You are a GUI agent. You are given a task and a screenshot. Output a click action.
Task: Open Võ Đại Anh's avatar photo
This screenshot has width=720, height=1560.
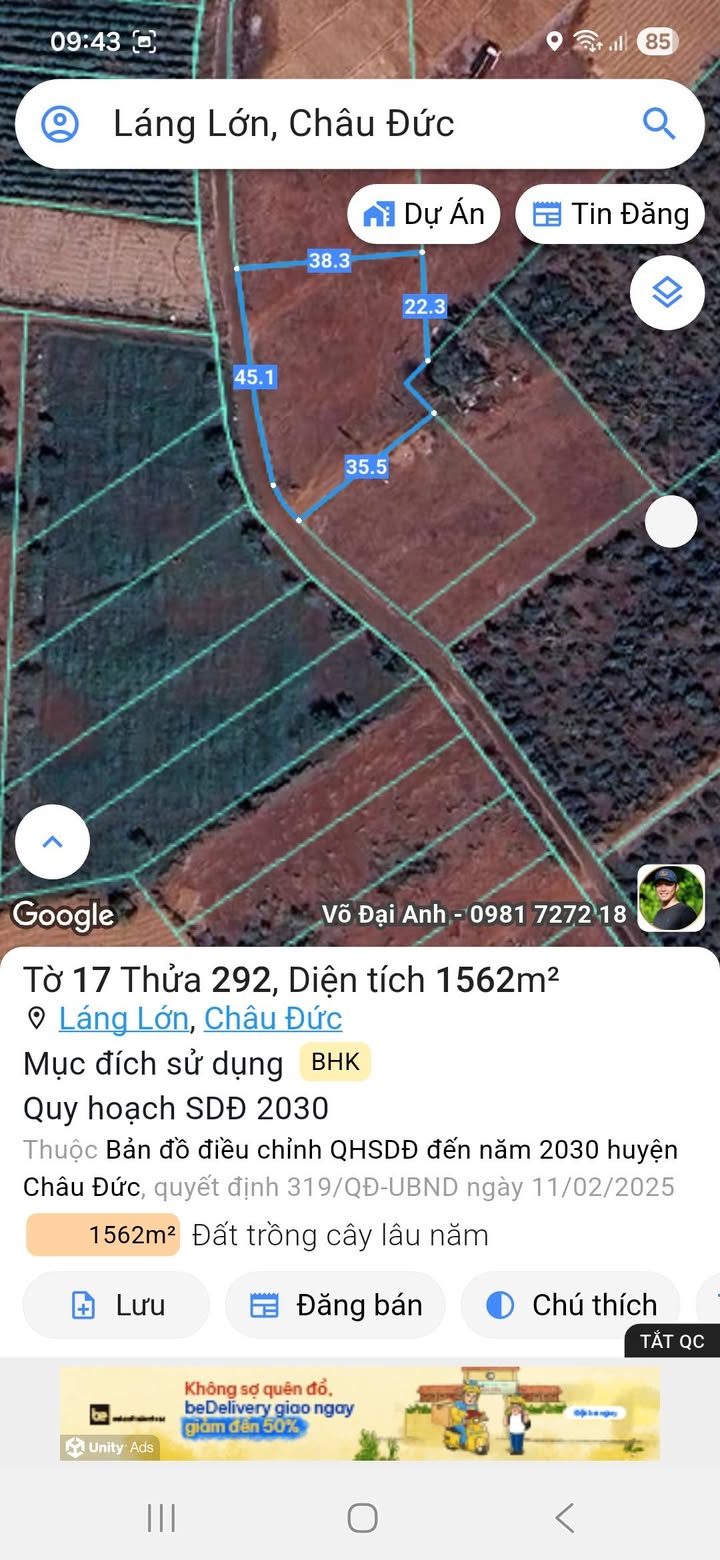tap(671, 898)
